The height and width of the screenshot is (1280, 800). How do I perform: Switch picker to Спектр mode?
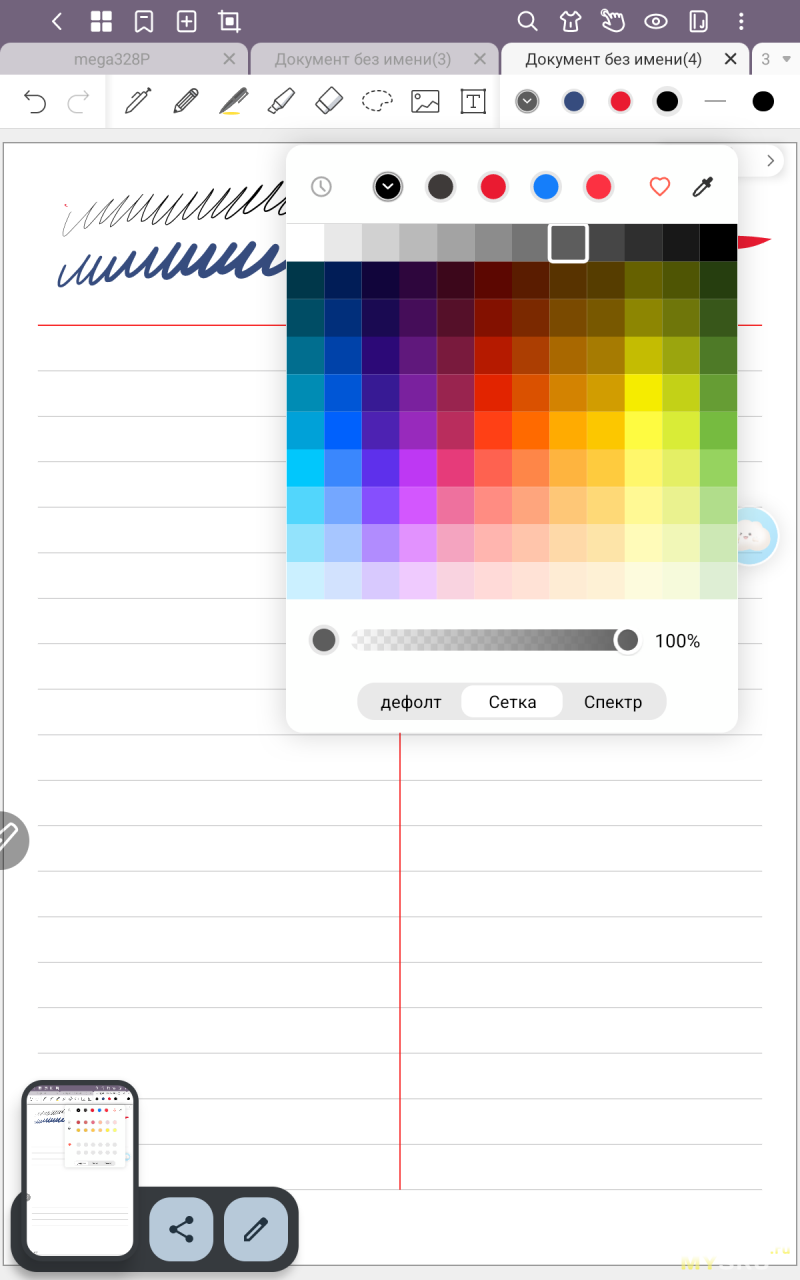point(612,702)
